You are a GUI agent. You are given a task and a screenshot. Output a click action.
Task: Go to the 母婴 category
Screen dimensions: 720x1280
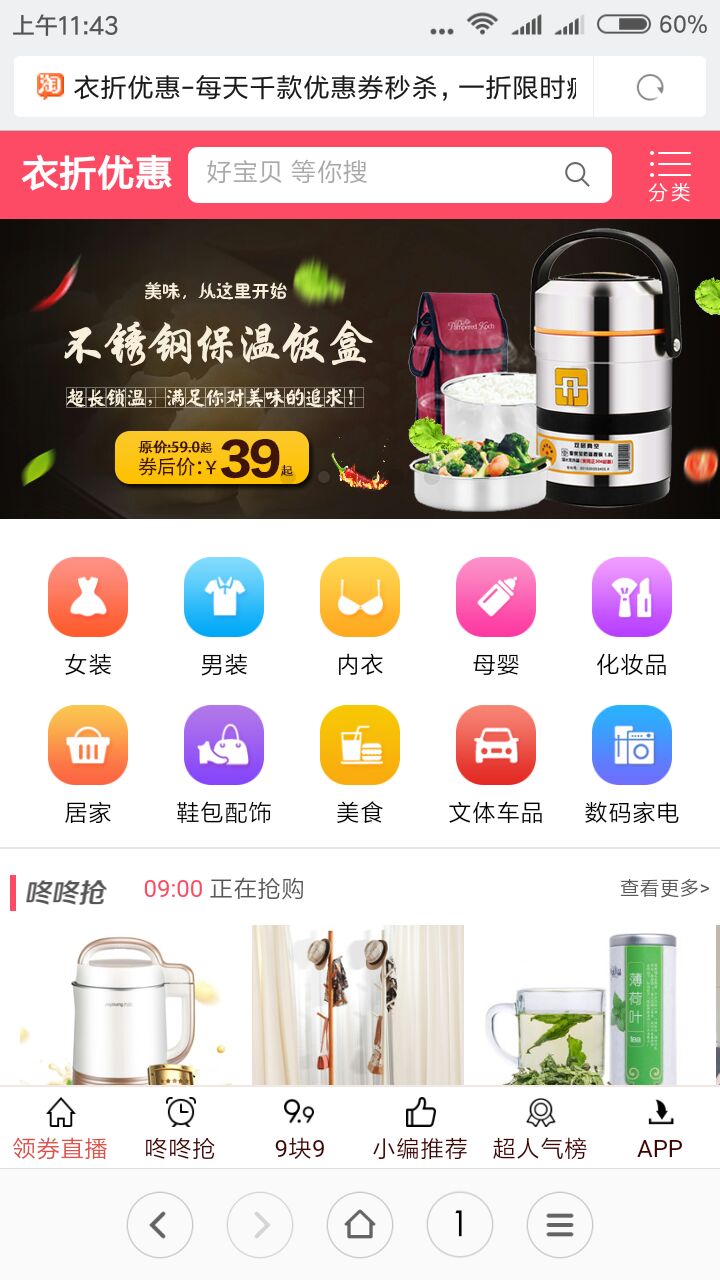coord(496,617)
